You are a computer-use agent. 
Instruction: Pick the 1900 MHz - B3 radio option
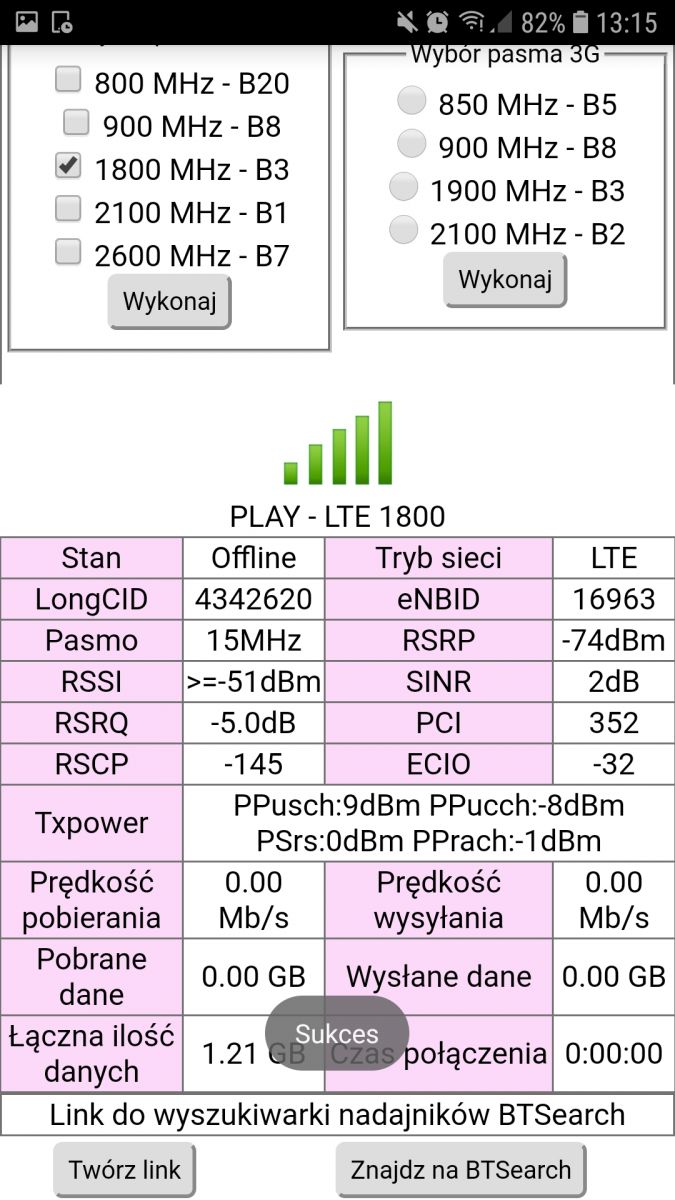click(x=403, y=187)
